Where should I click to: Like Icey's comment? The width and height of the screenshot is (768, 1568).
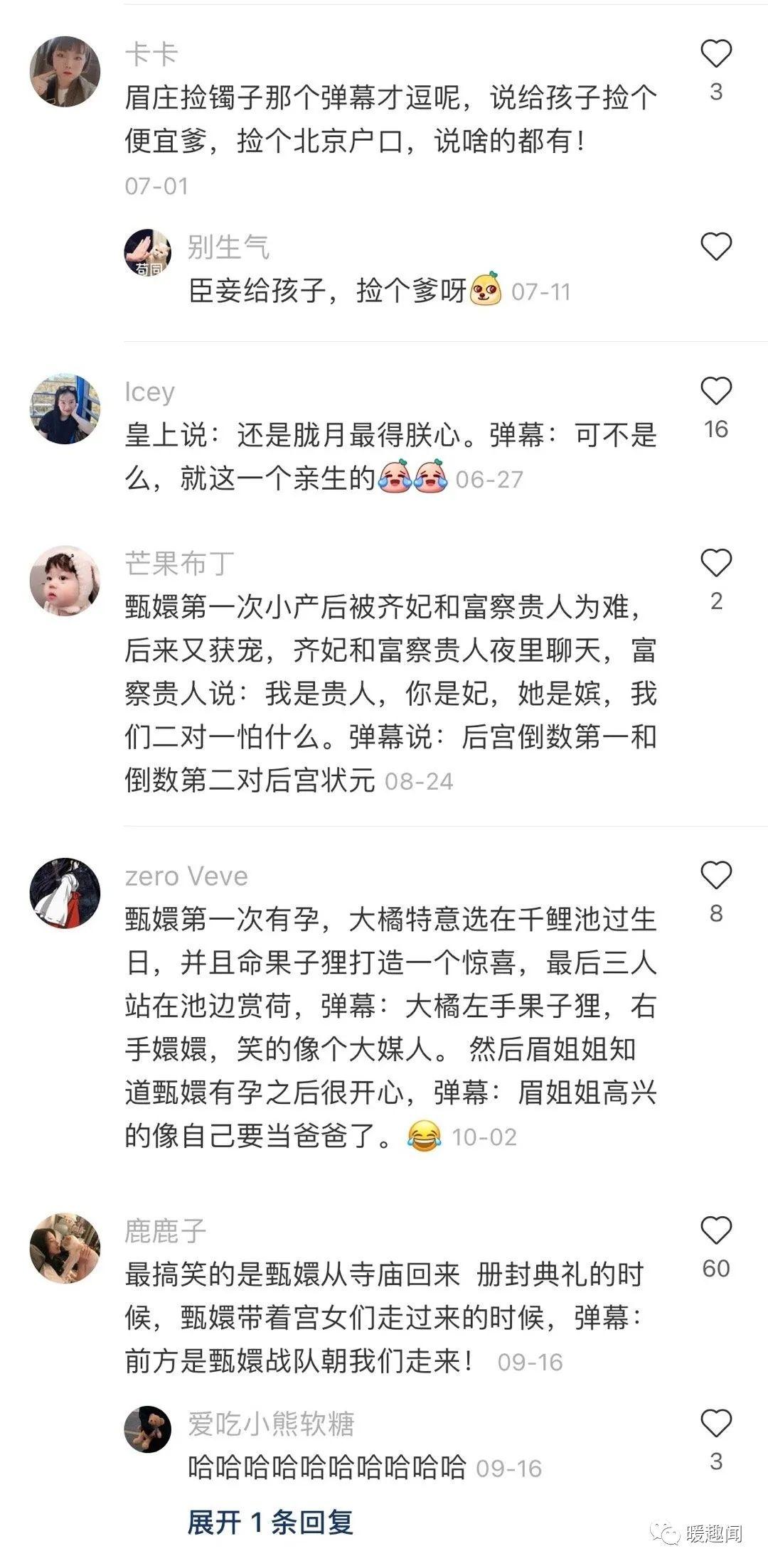tap(715, 392)
